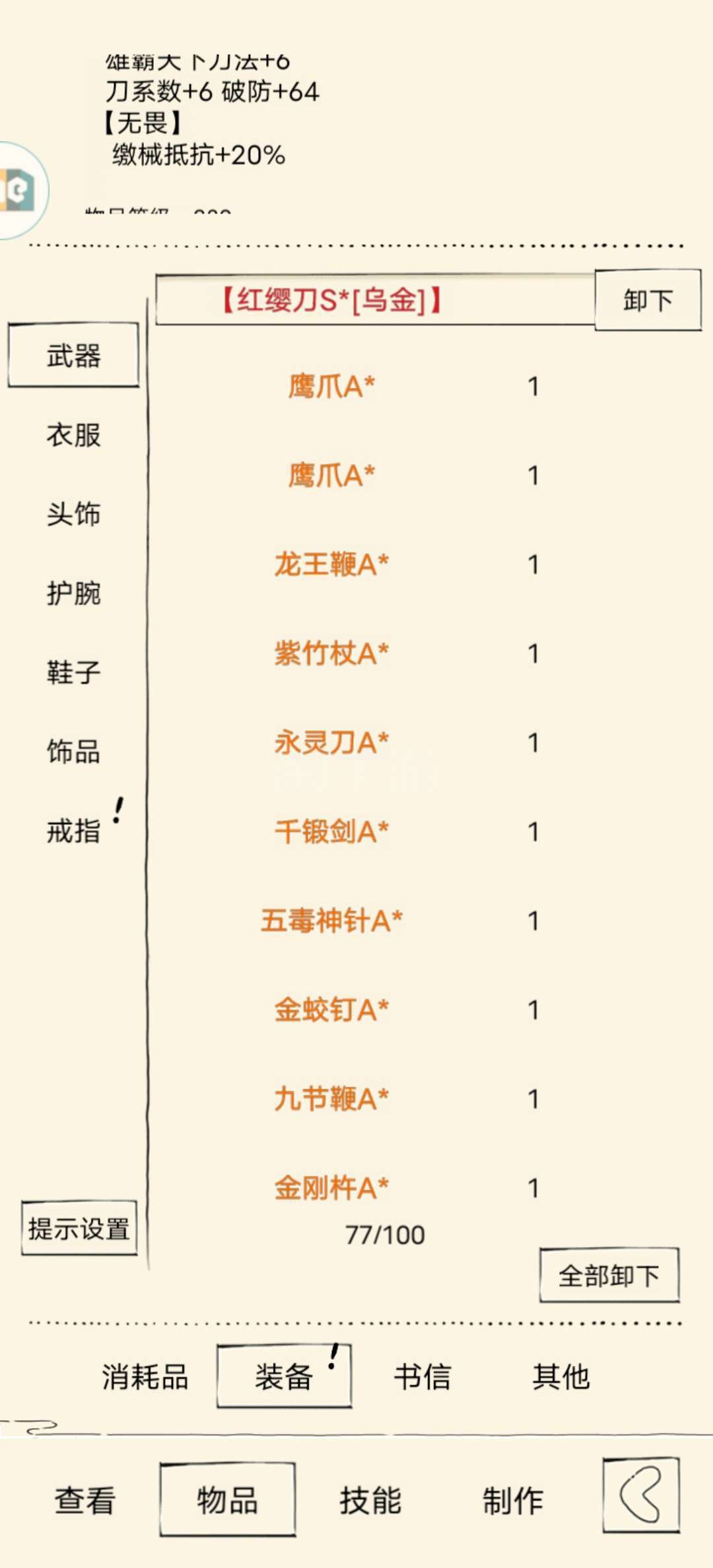
Task: Pick 五毒神针A* from the list
Action: point(331,921)
